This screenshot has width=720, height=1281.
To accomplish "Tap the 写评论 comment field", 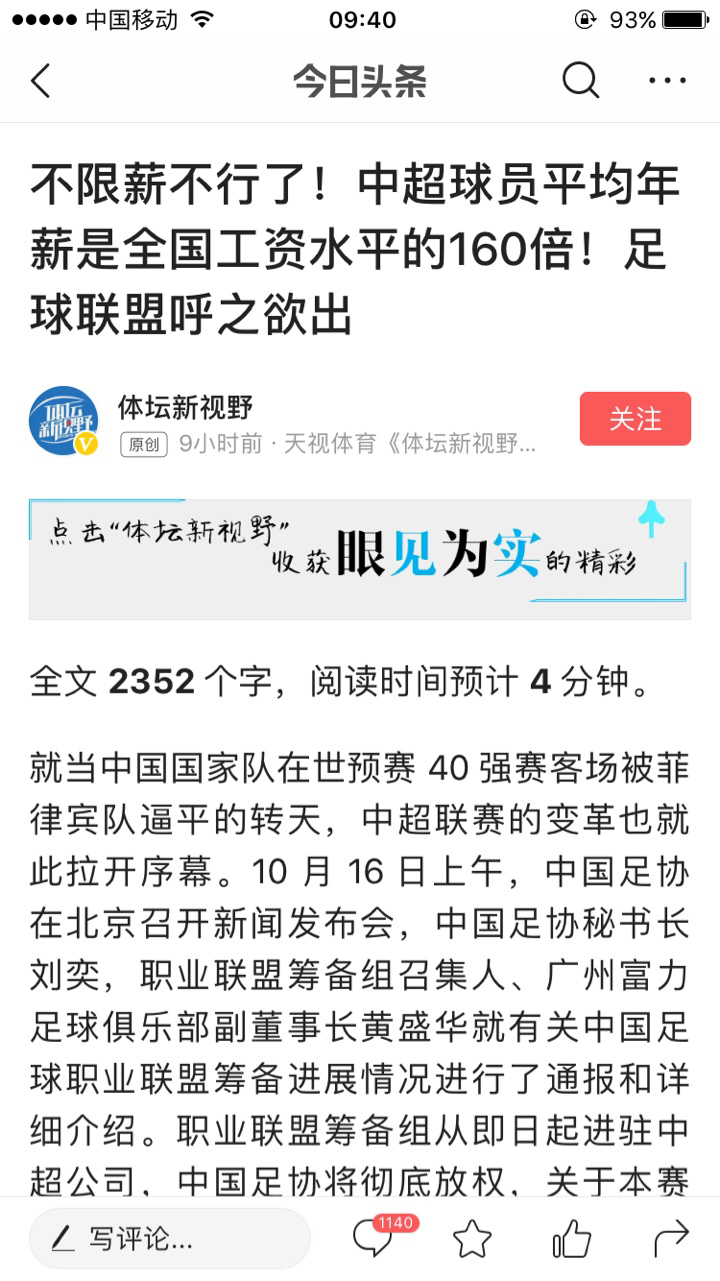I will click(169, 1239).
